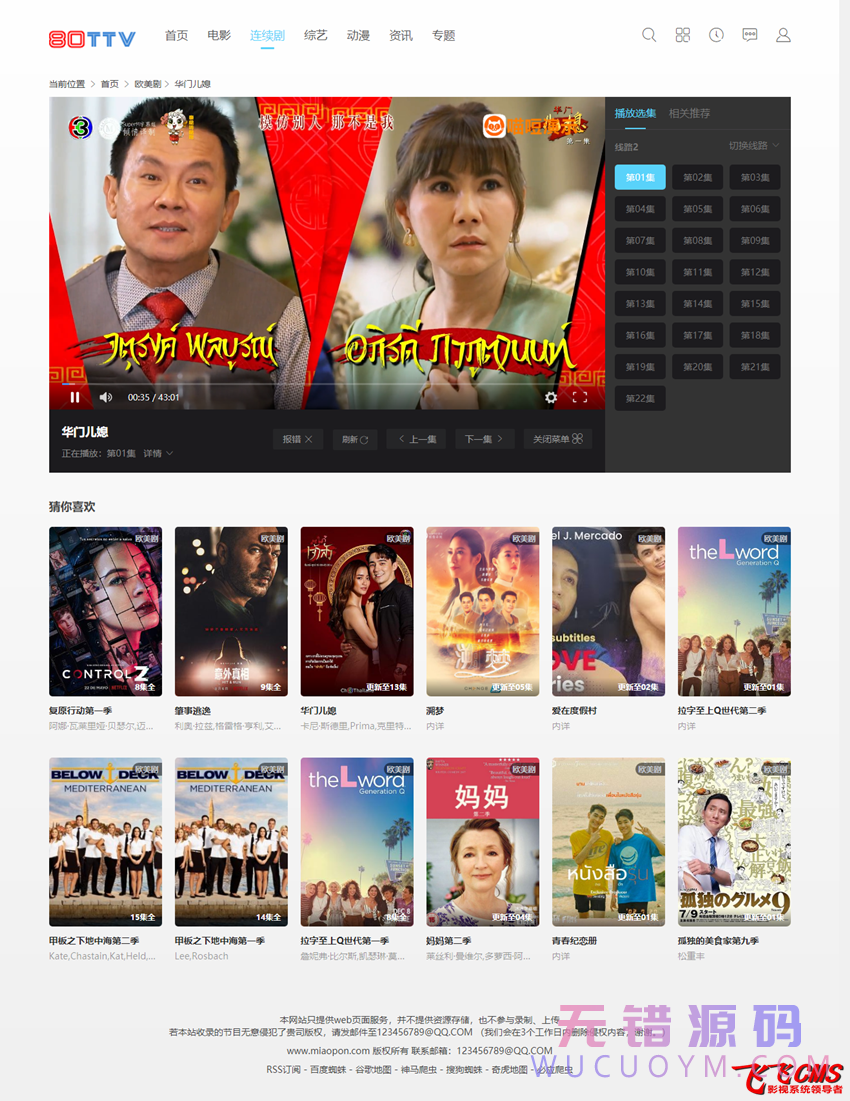Enter fullscreen video mode
The height and width of the screenshot is (1101, 850).
(x=580, y=397)
